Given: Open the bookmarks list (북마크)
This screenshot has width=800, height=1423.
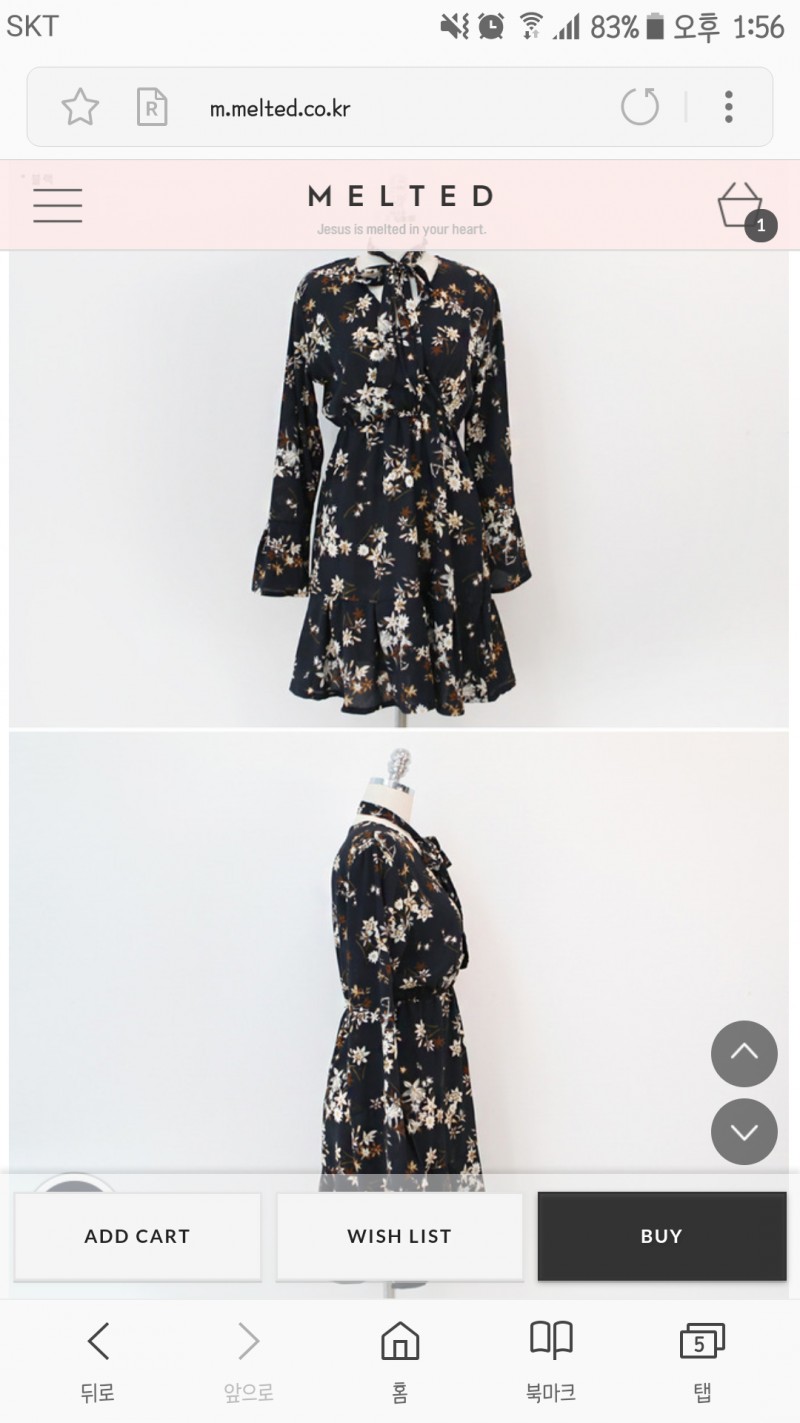Looking at the screenshot, I should 551,1360.
